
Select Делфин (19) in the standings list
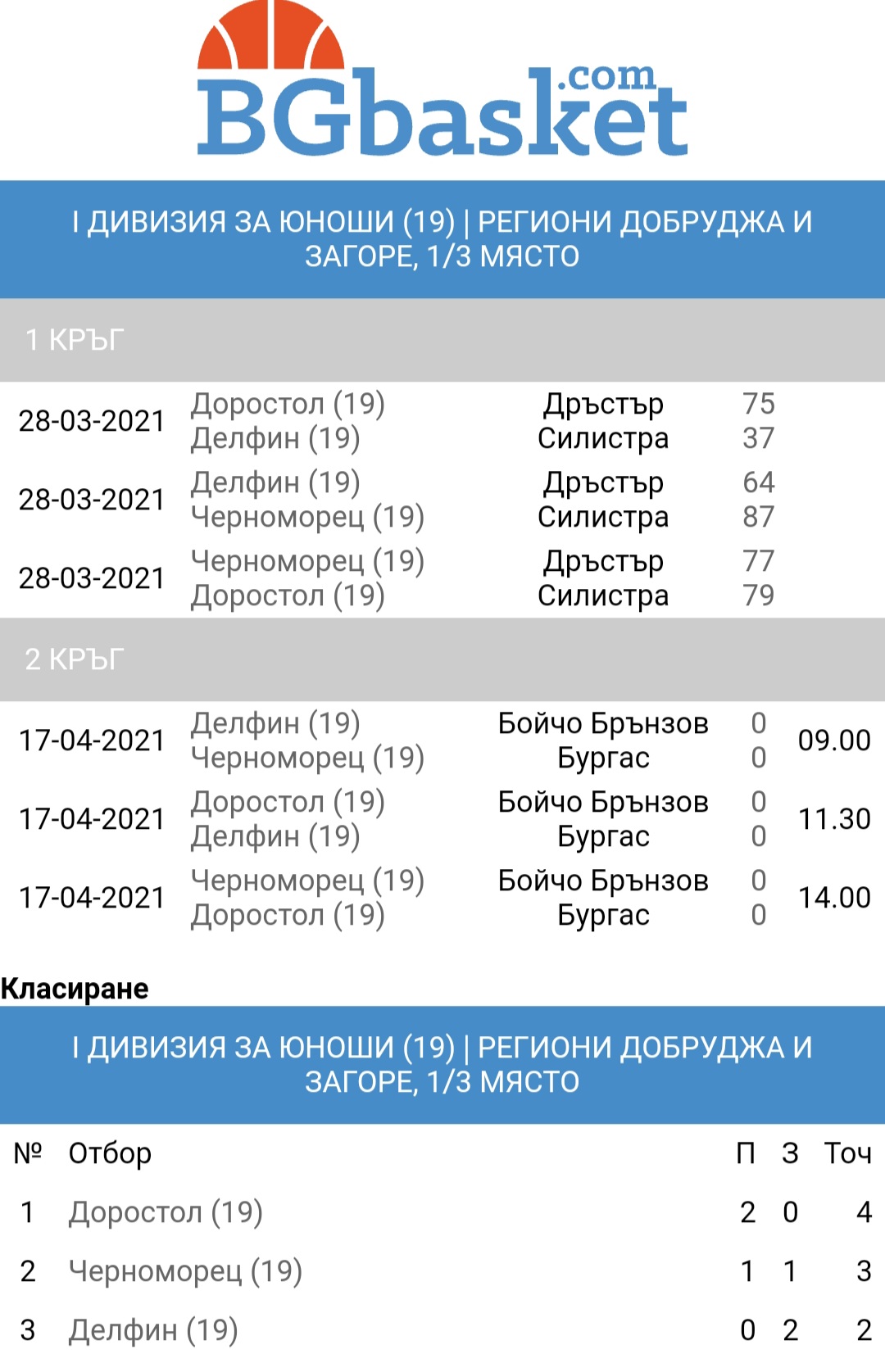pyautogui.click(x=153, y=1330)
